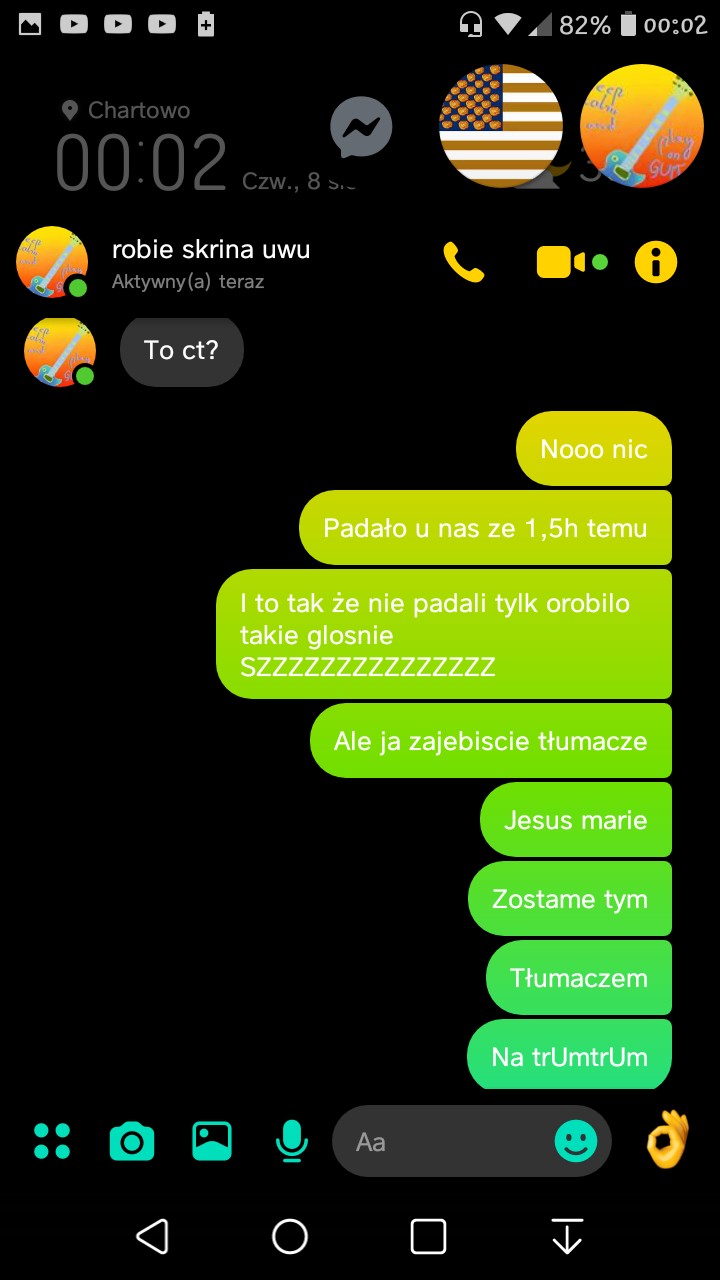Open conversation info details
720x1280 pixels.
(x=656, y=263)
